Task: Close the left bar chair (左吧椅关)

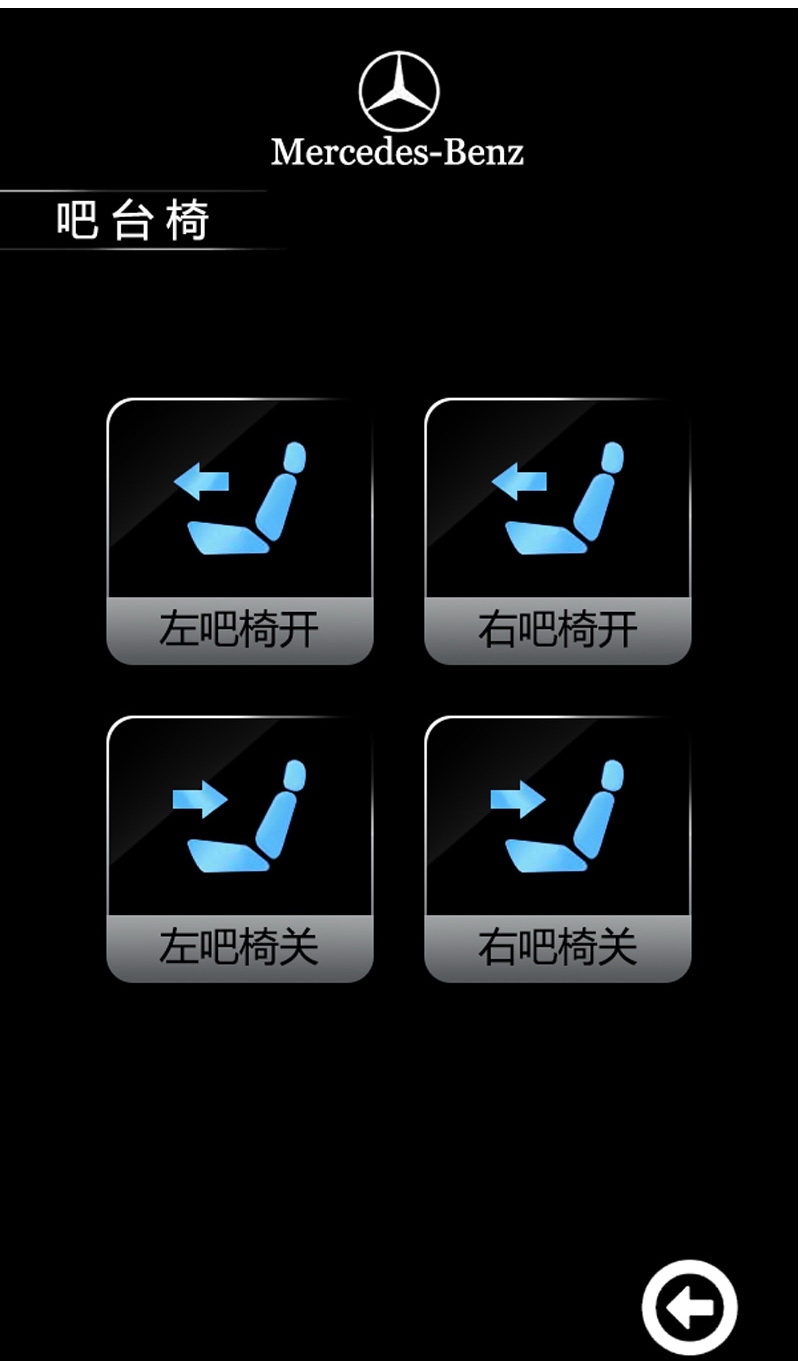Action: 240,849
